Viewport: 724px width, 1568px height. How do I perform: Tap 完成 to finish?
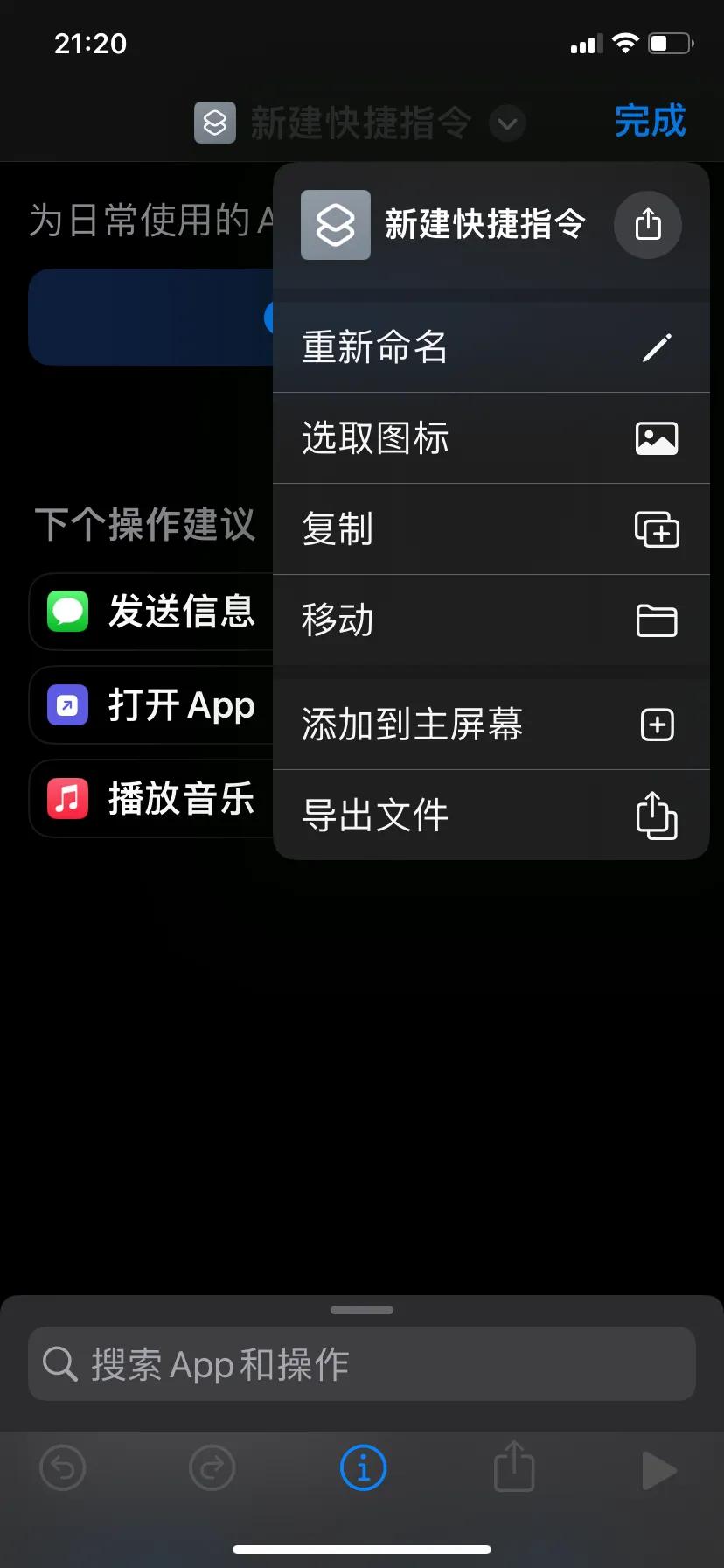(x=650, y=121)
